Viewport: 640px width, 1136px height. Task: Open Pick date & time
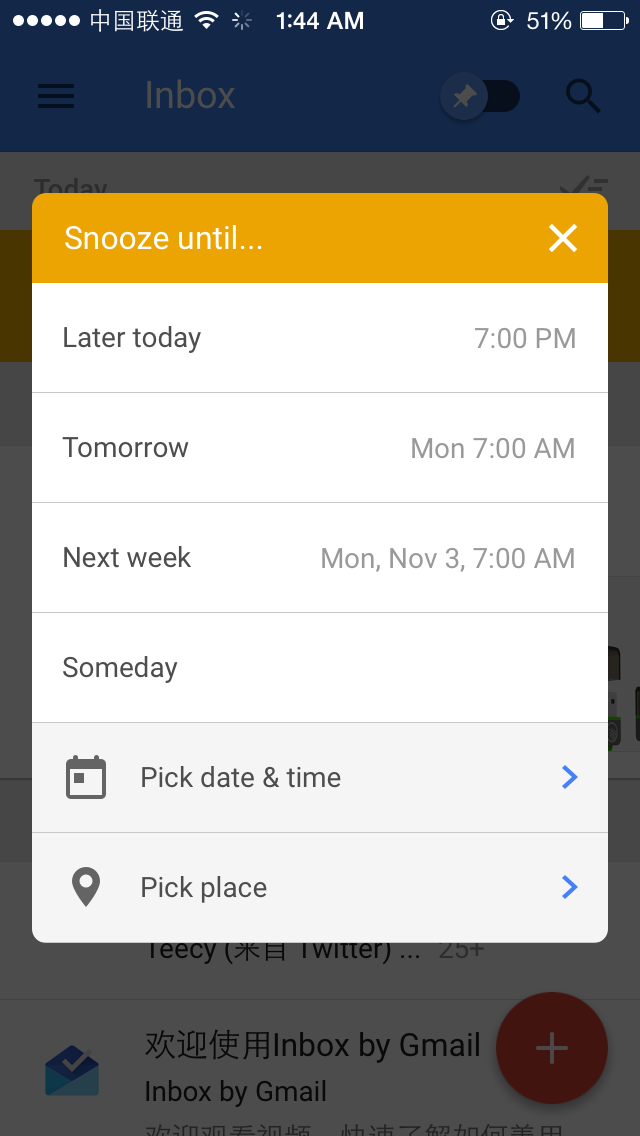[320, 777]
